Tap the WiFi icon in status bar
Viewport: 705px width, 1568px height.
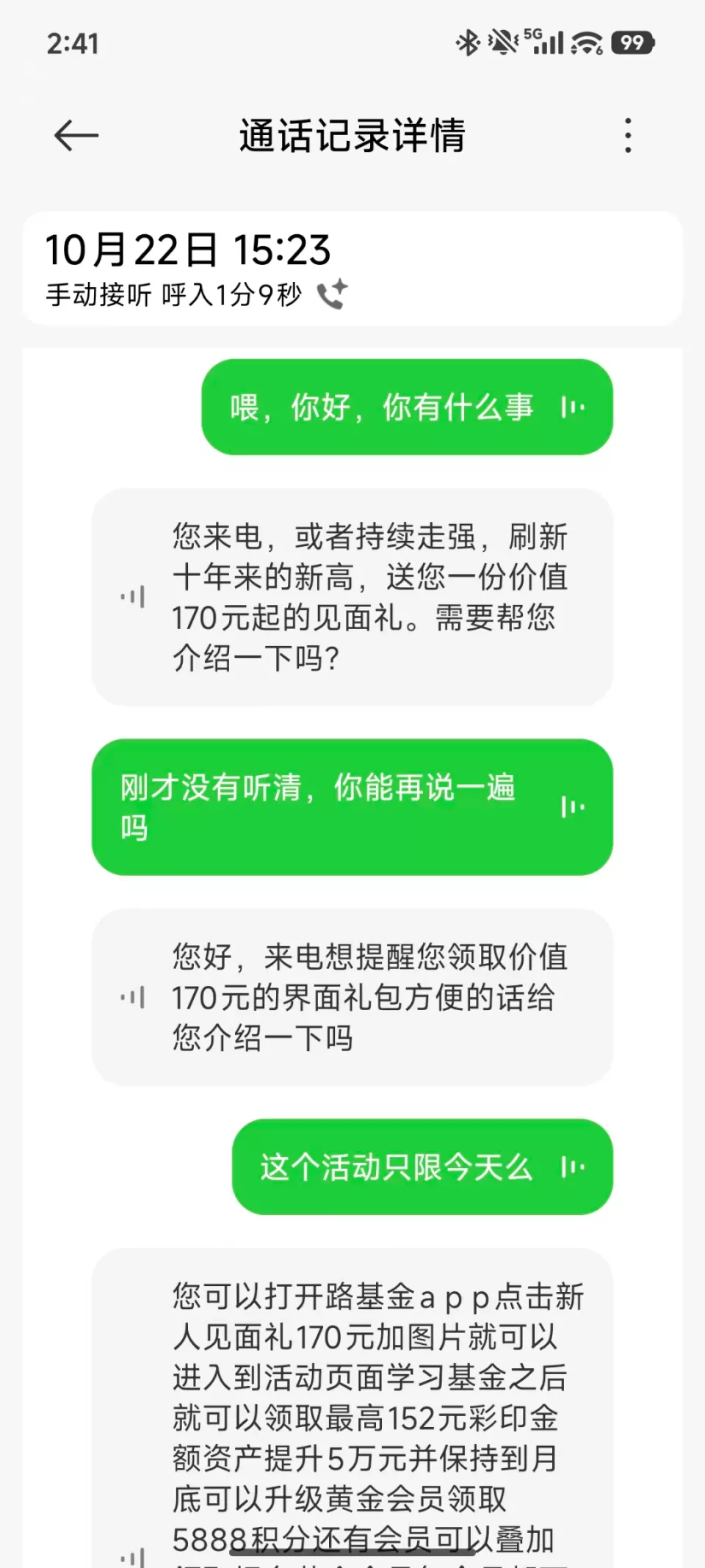(587, 43)
